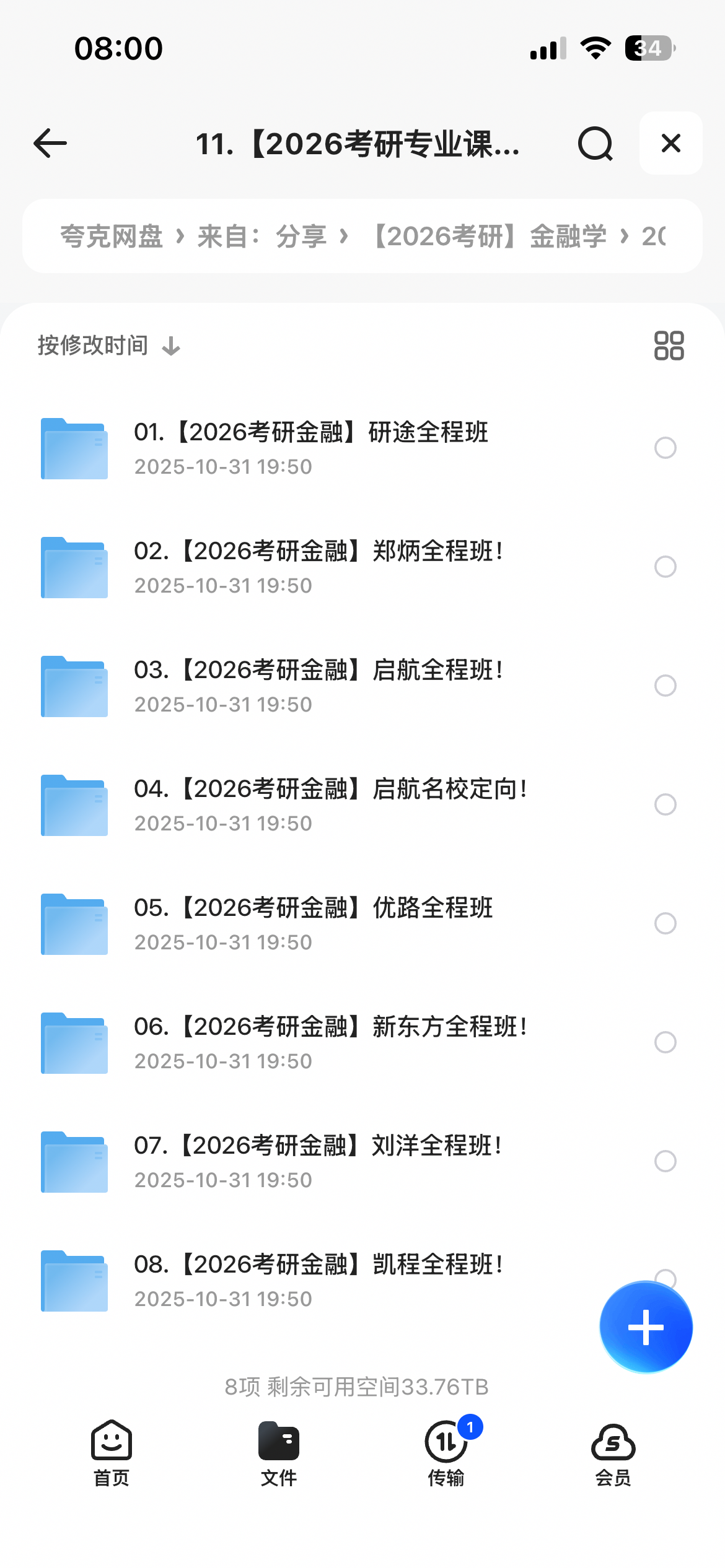Image resolution: width=725 pixels, height=1568 pixels.
Task: Open the 夸克网盘 breadcrumb
Action: pos(112,237)
